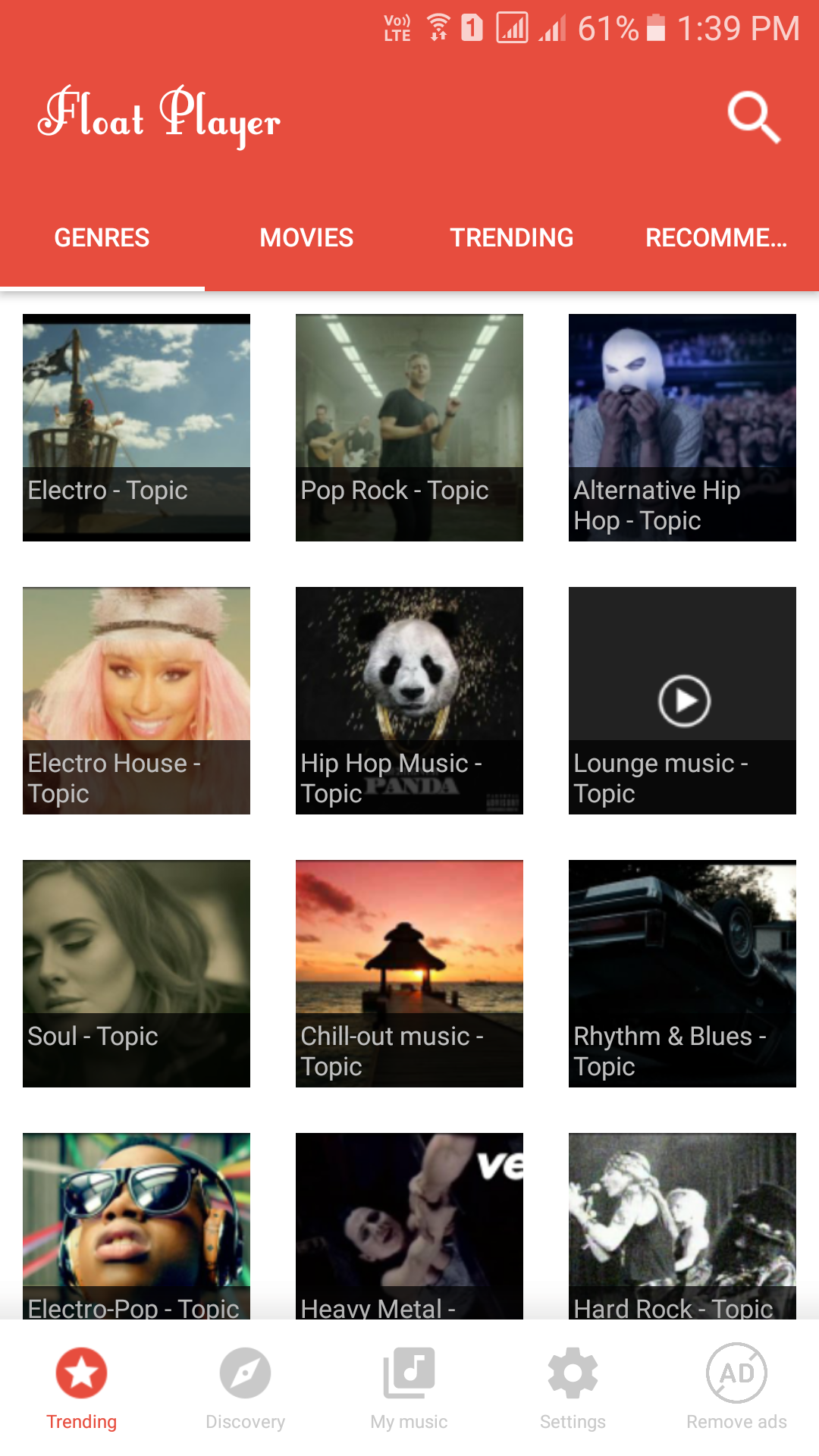This screenshot has height=1456, width=819.
Task: Open Rhythm & Blues - Topic tile
Action: point(682,974)
